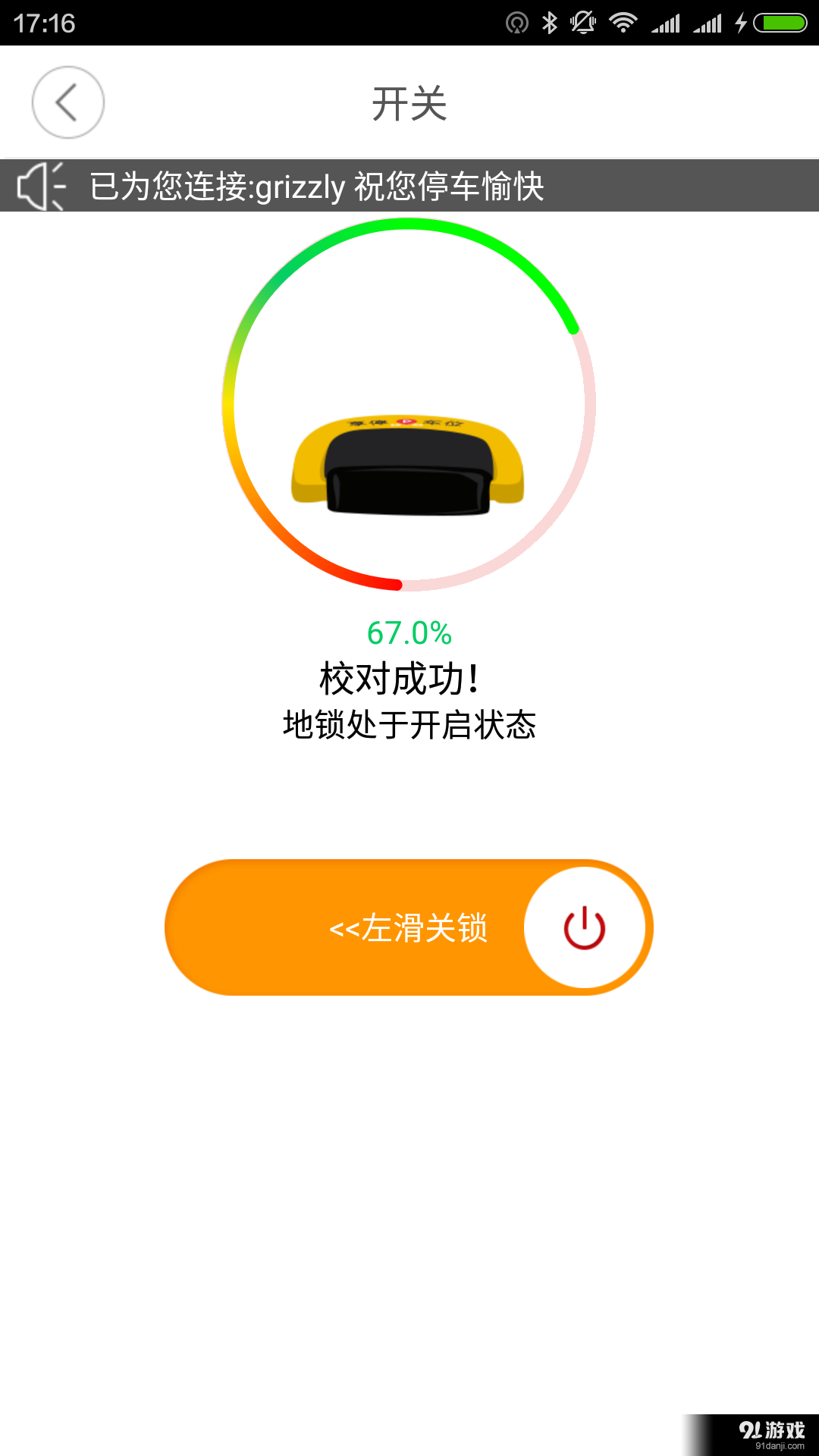The image size is (819, 1456).
Task: Tap the back chevron to leave 开关 screen
Action: click(67, 102)
